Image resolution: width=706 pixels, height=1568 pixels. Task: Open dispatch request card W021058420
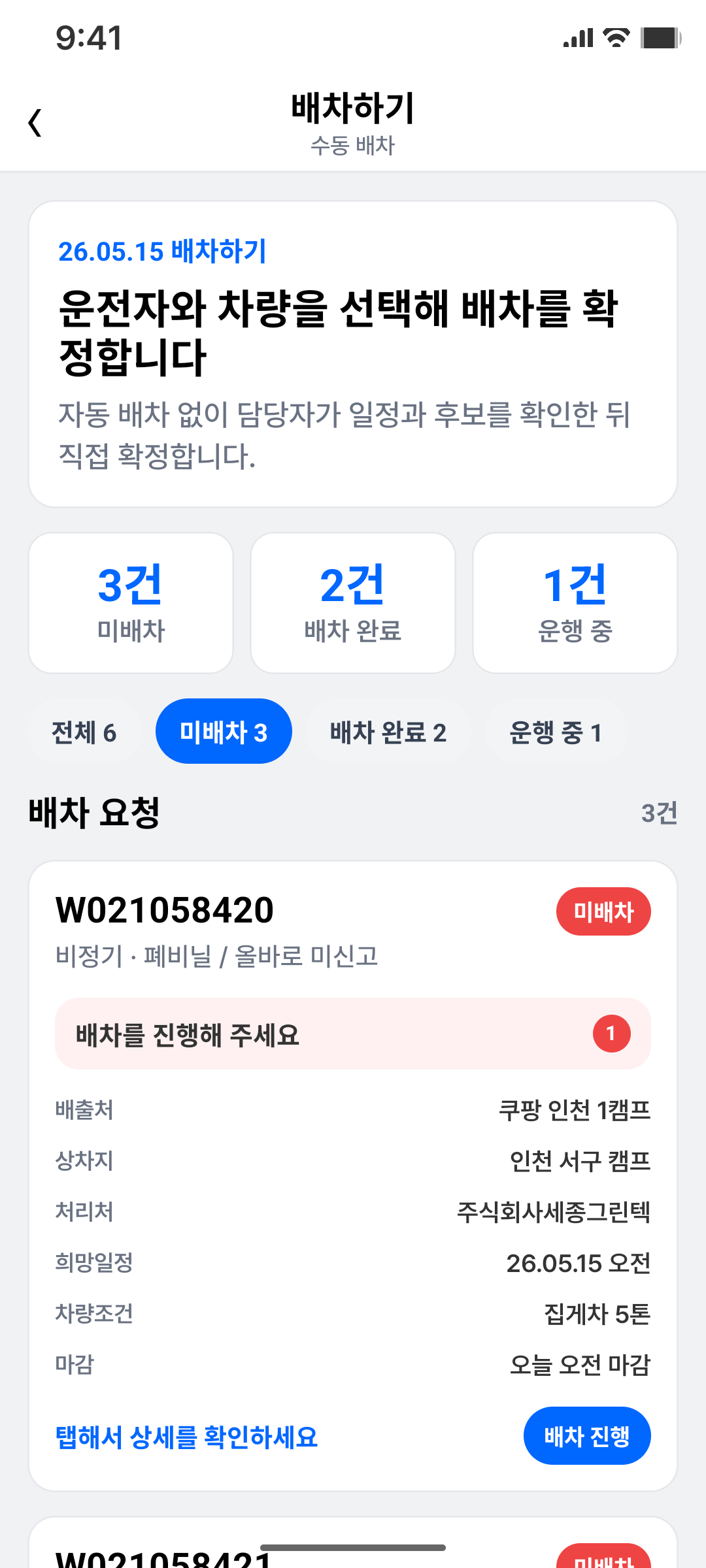coord(353,1176)
